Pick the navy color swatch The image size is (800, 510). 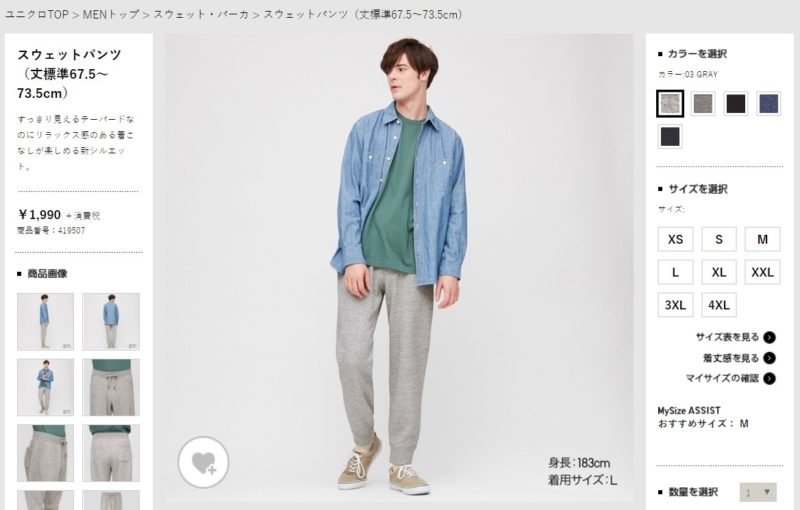point(670,136)
